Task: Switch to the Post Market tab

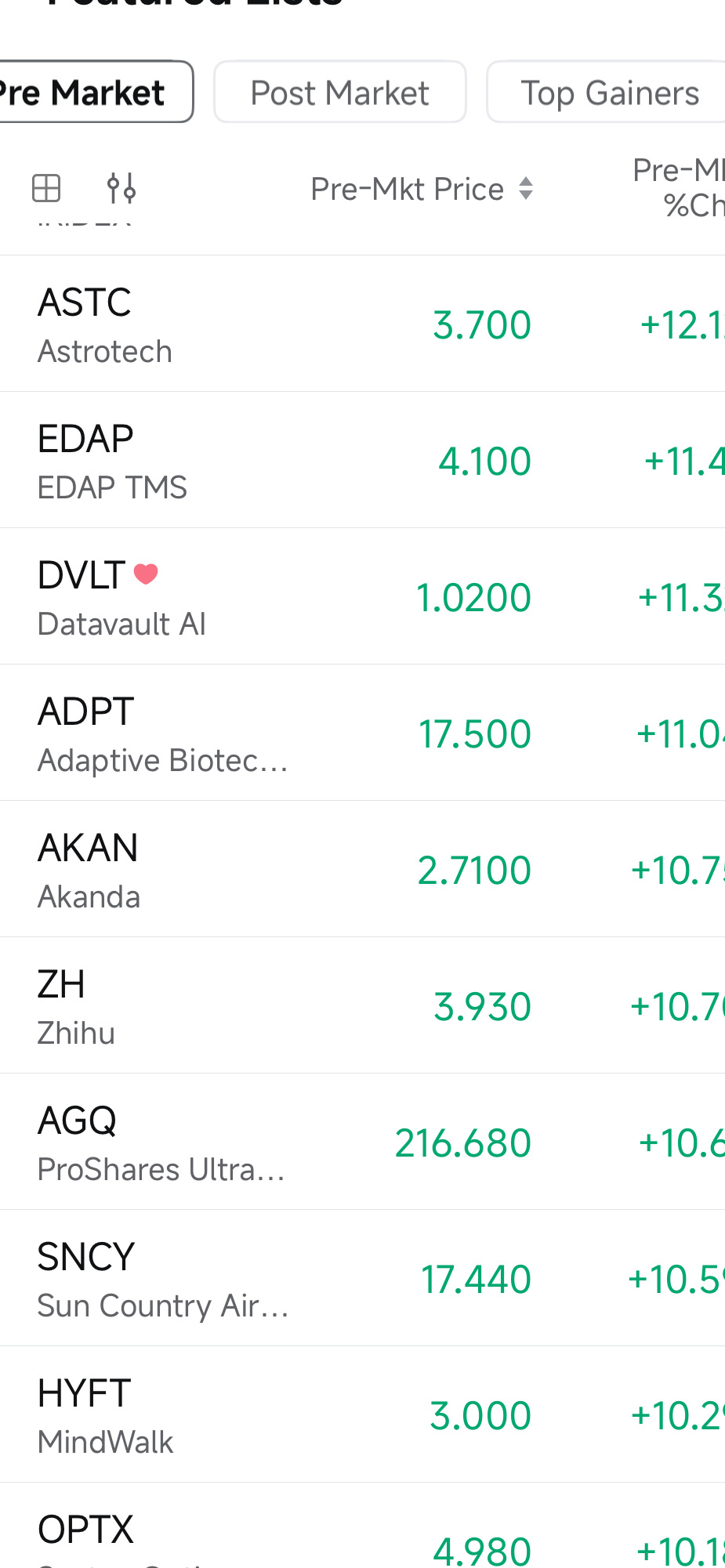Action: pyautogui.click(x=339, y=92)
